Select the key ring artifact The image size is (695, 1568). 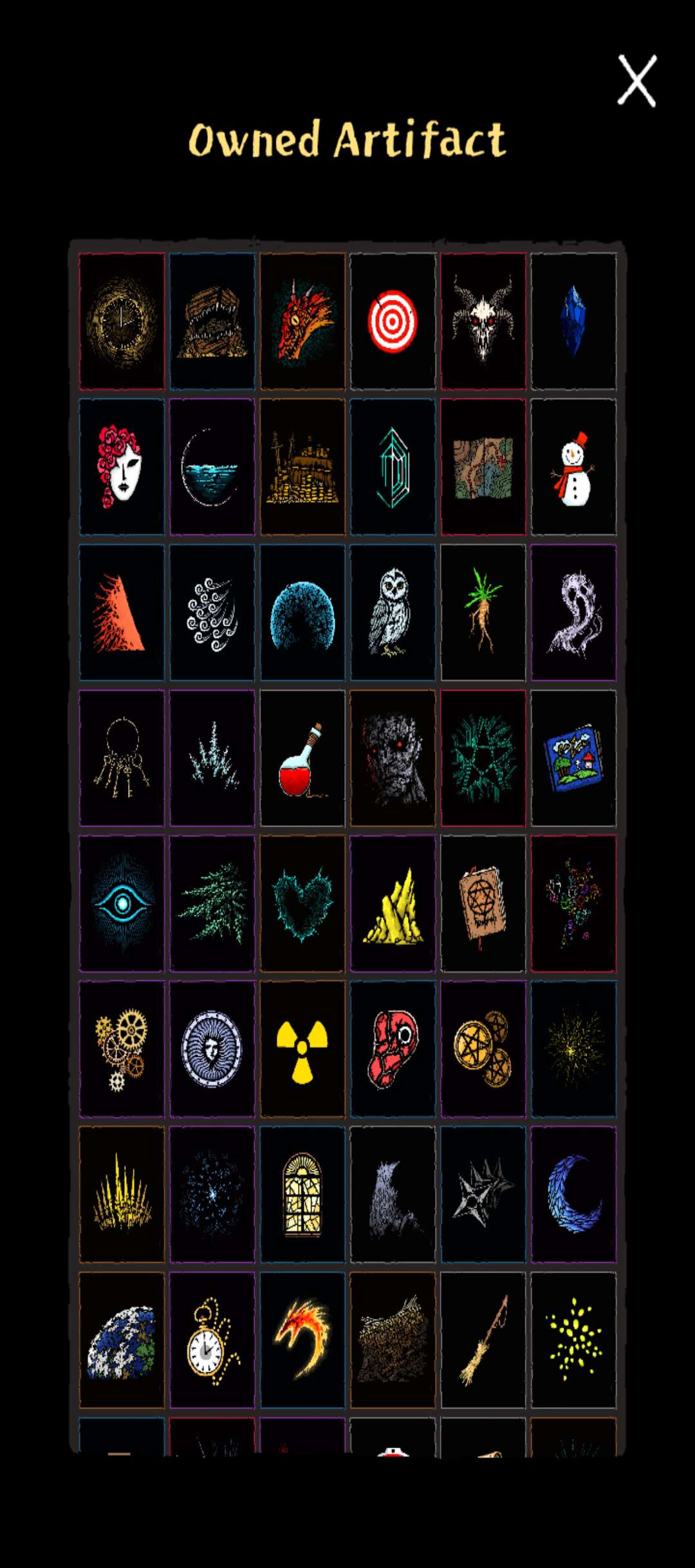coord(122,758)
